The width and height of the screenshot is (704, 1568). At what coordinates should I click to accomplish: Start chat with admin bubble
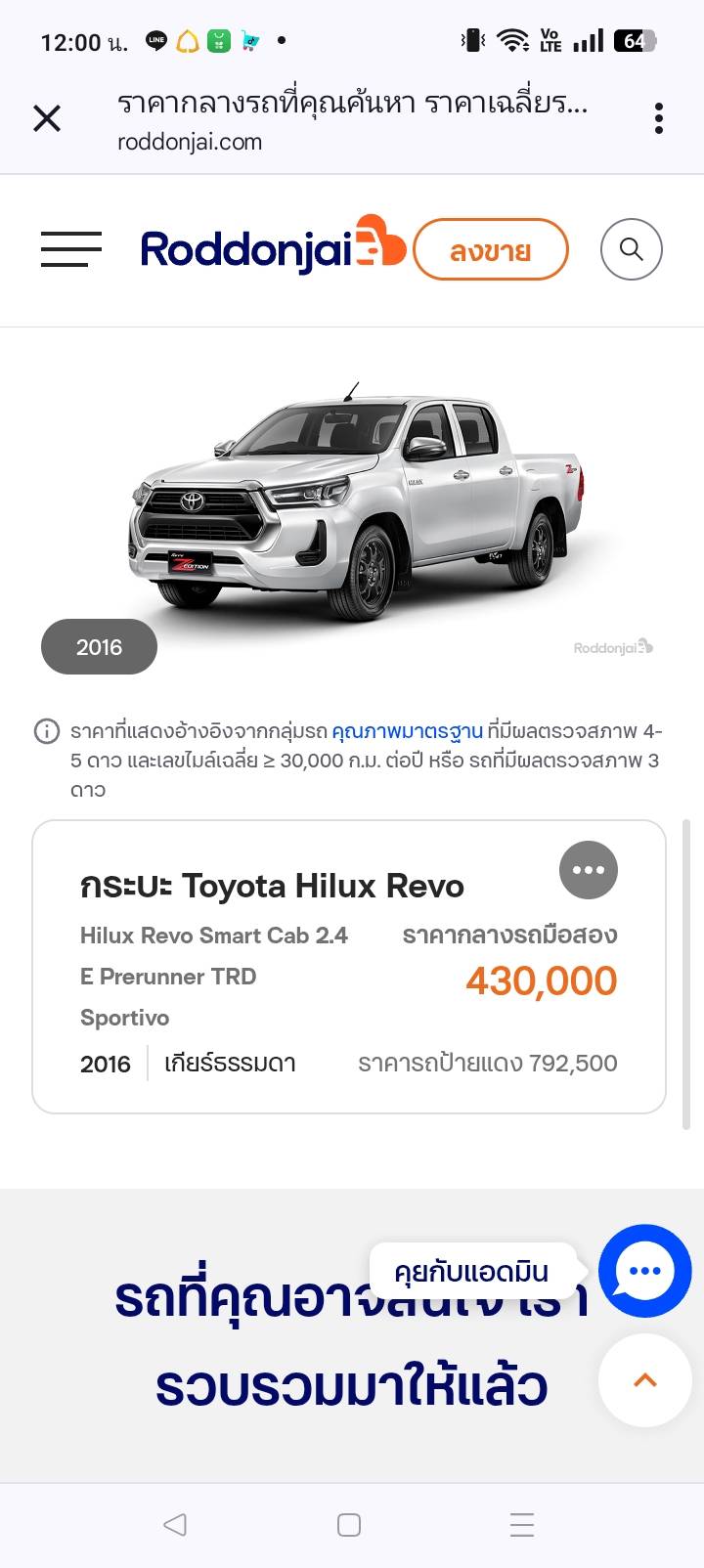[x=645, y=1271]
